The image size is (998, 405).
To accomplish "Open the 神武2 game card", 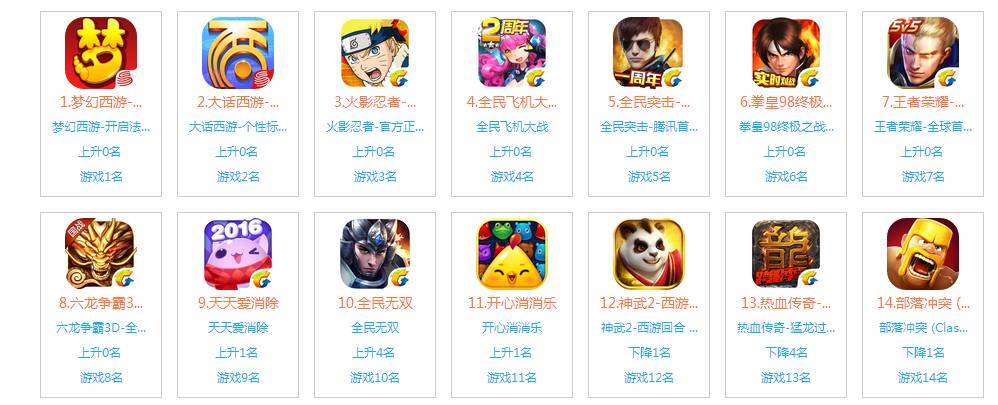I will pos(648,253).
